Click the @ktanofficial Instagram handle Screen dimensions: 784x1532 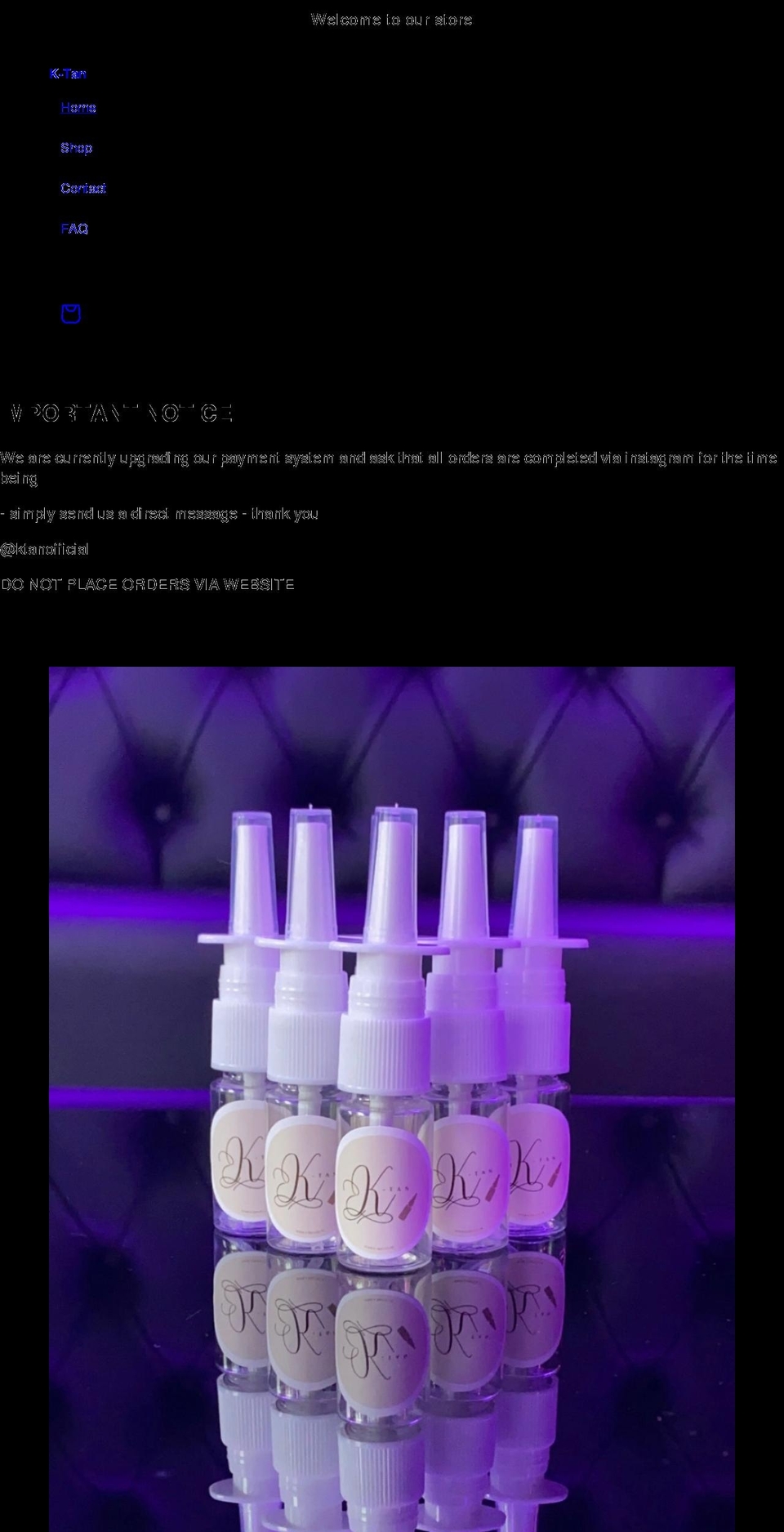(x=45, y=549)
